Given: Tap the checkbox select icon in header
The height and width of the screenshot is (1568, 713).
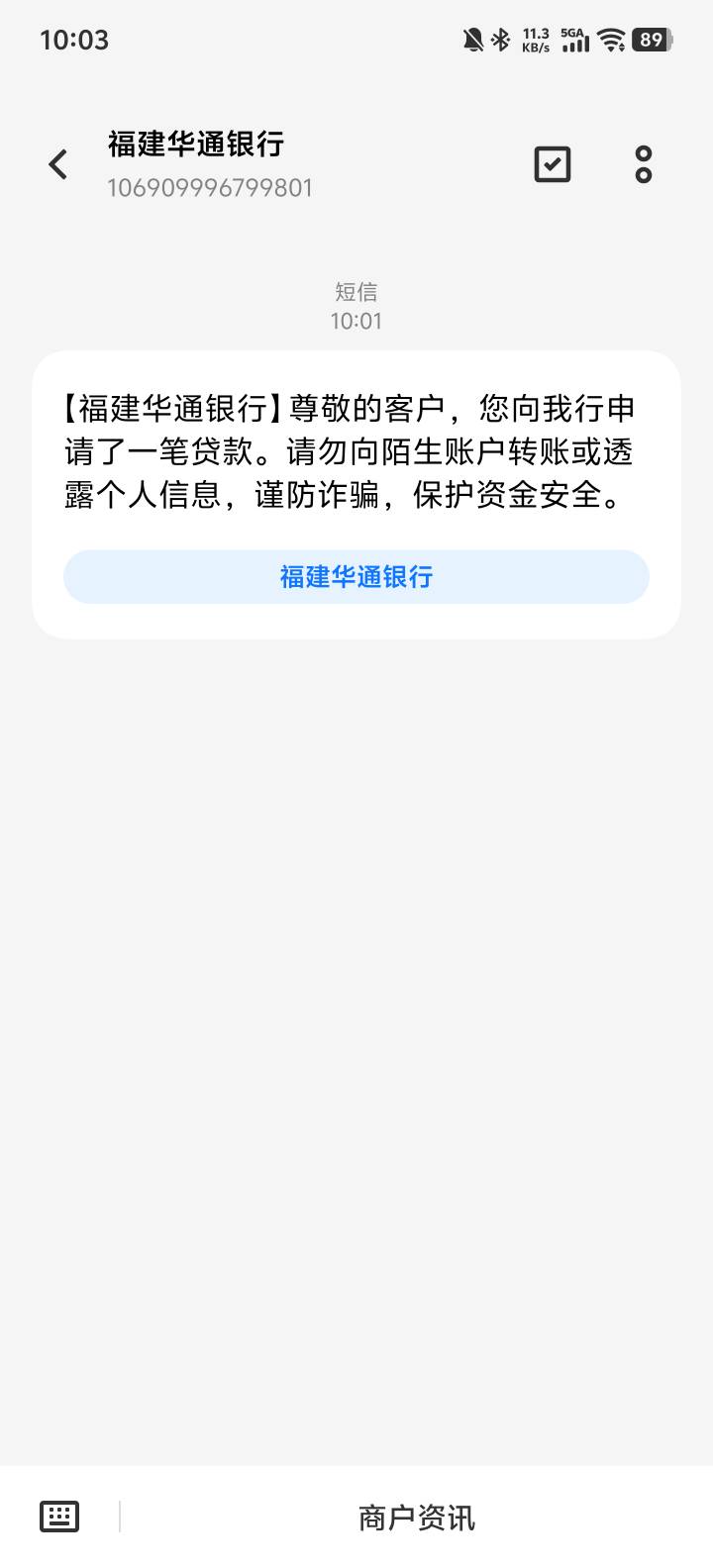Looking at the screenshot, I should (553, 164).
